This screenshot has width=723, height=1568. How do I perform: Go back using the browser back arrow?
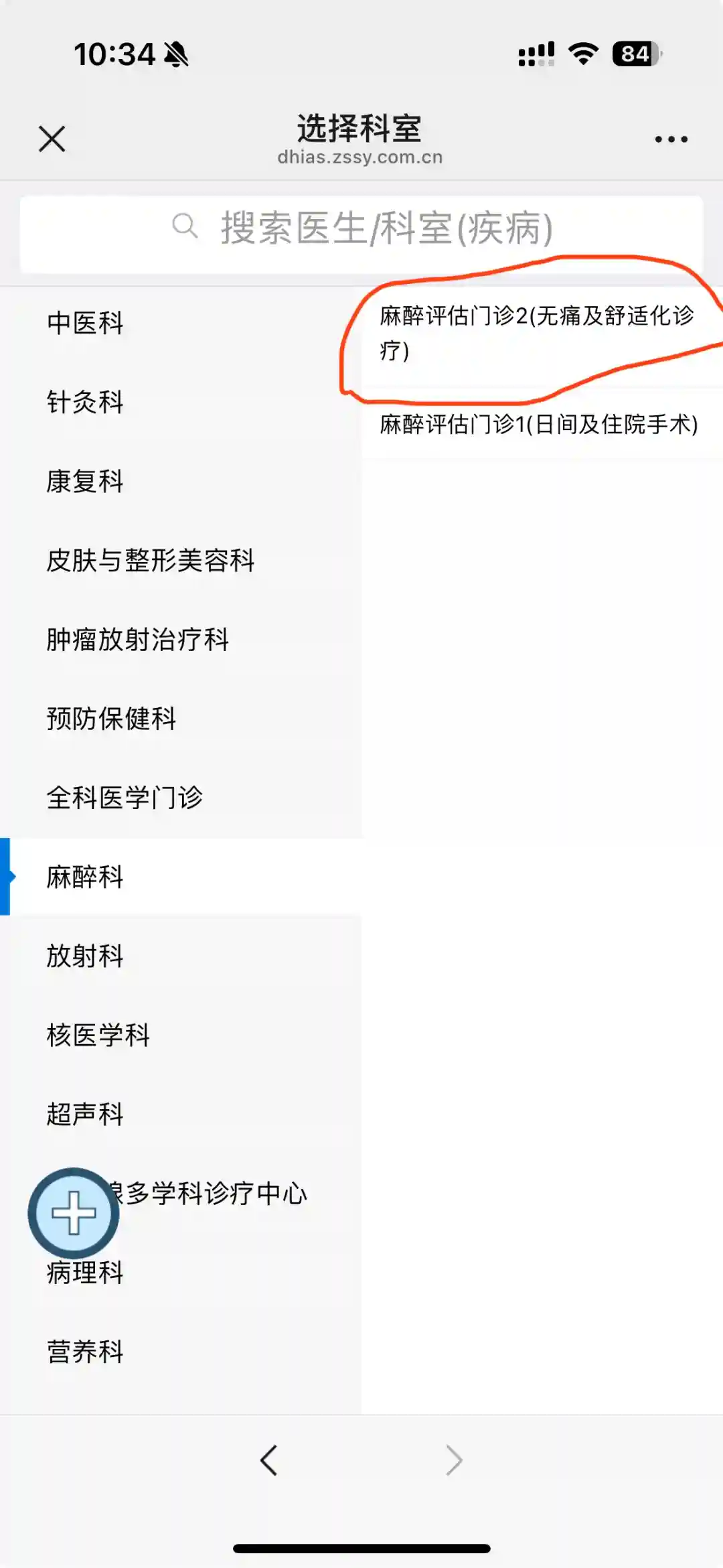269,1461
